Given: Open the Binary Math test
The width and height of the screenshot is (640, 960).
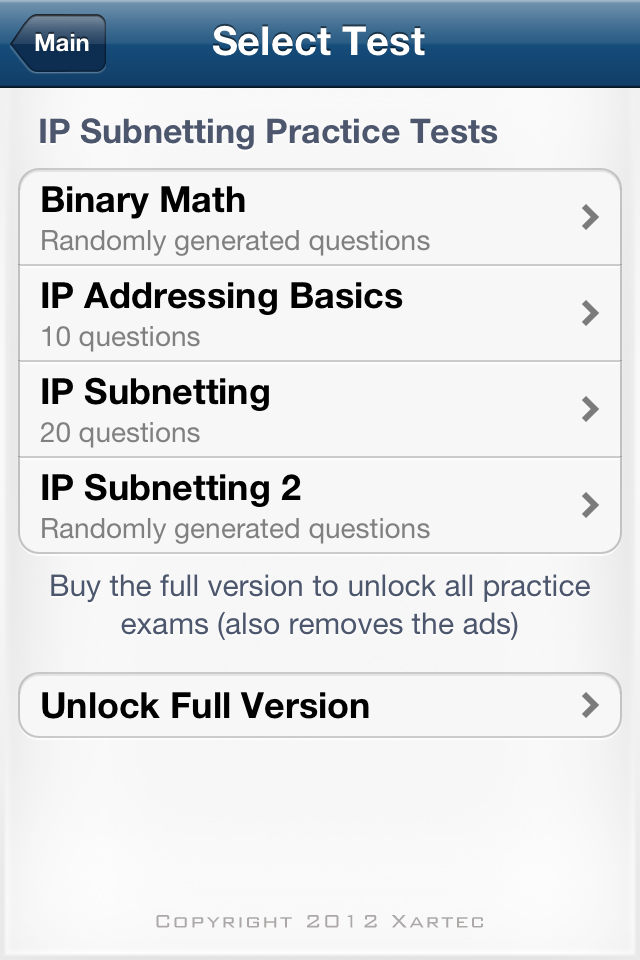Looking at the screenshot, I should pos(320,217).
